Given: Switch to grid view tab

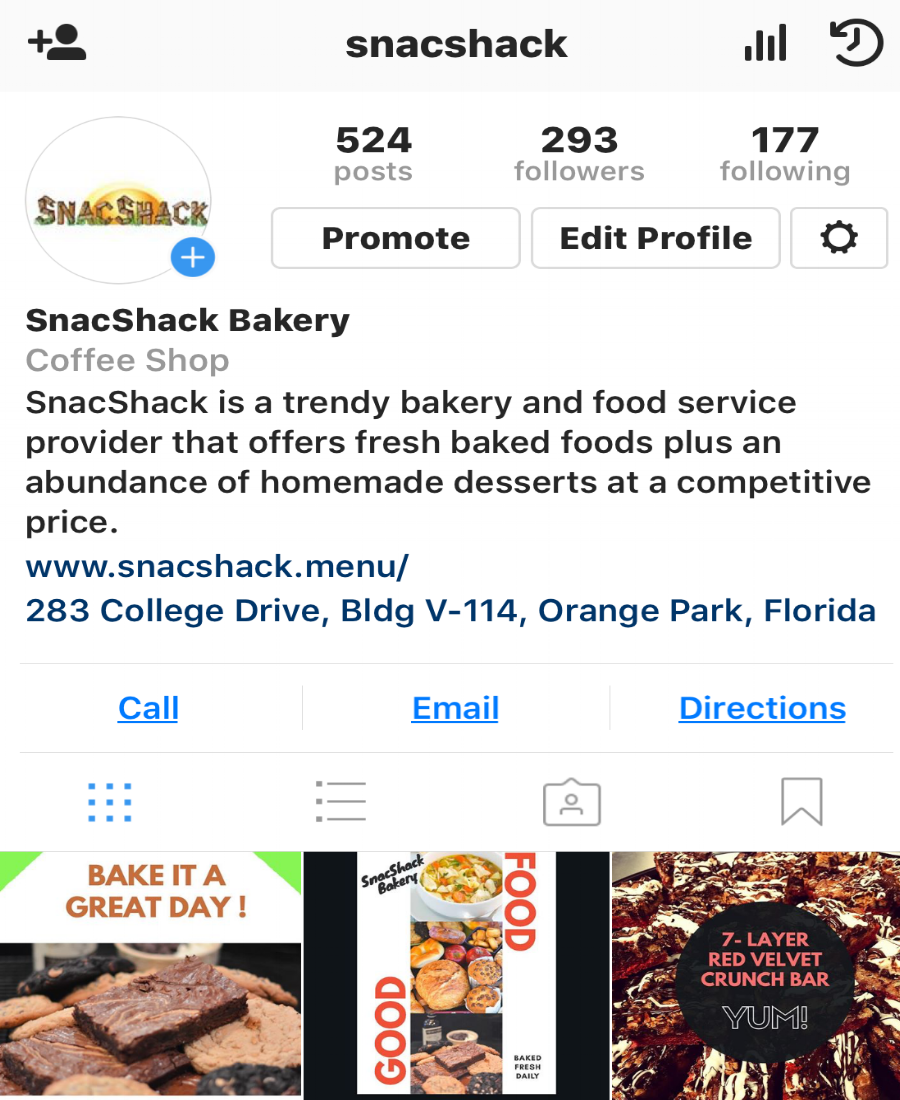Looking at the screenshot, I should pos(109,802).
